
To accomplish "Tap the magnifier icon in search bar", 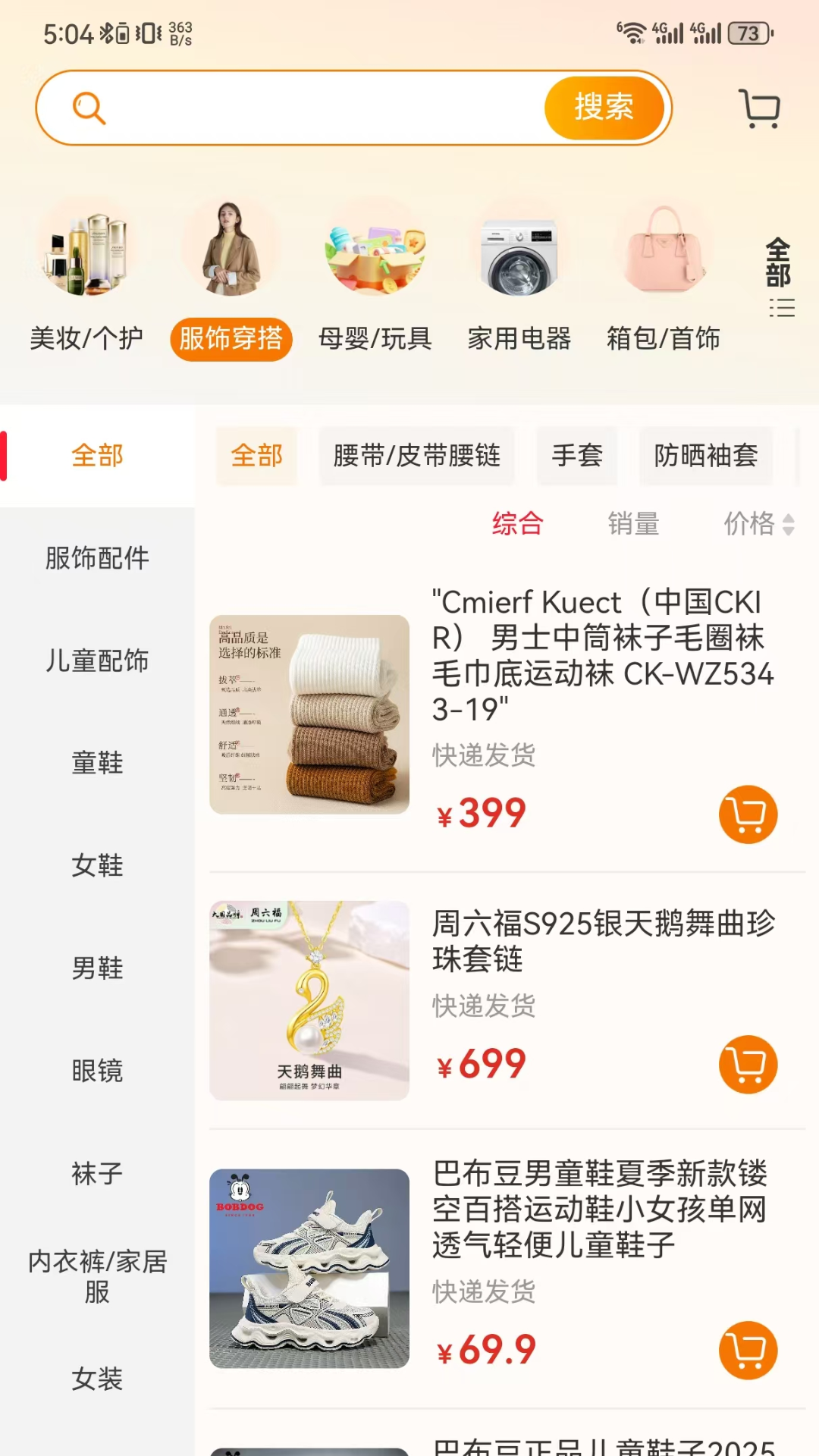I will tap(89, 108).
